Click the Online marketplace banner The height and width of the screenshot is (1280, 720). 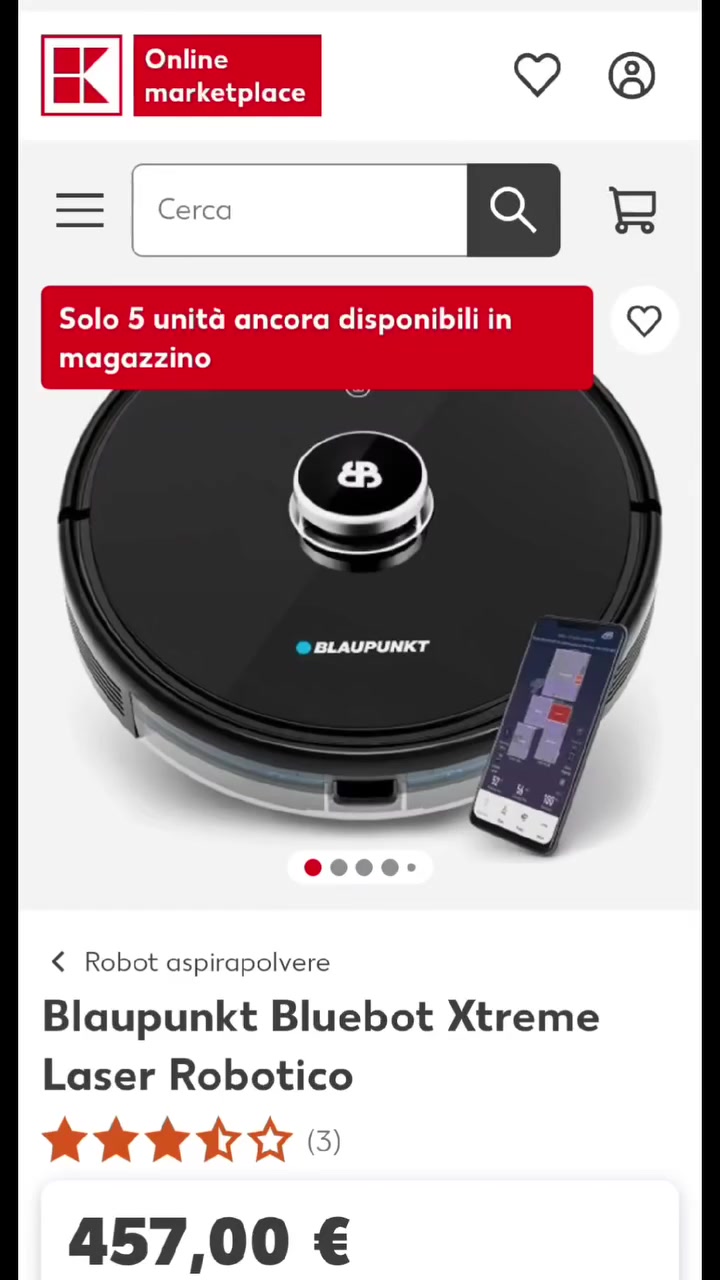(226, 75)
